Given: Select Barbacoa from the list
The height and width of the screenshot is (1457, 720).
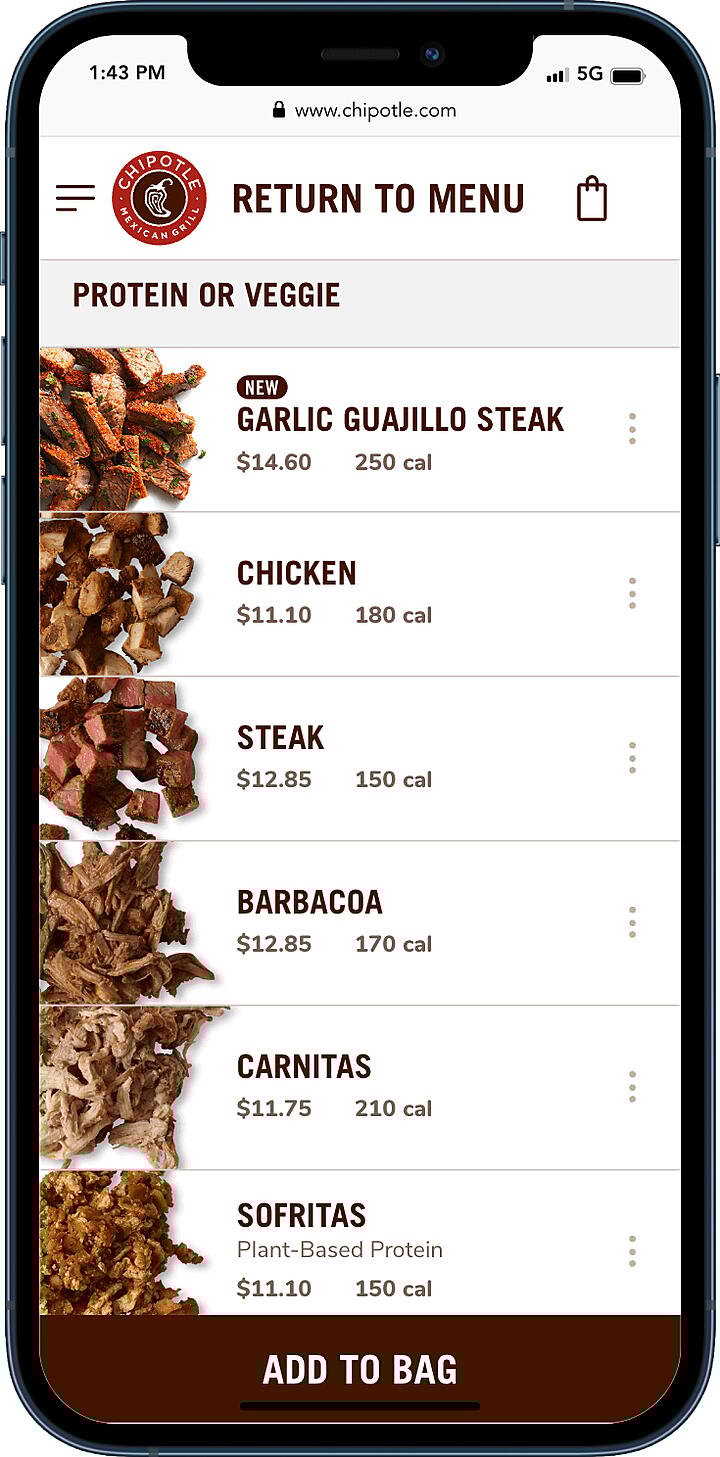Looking at the screenshot, I should [x=309, y=902].
